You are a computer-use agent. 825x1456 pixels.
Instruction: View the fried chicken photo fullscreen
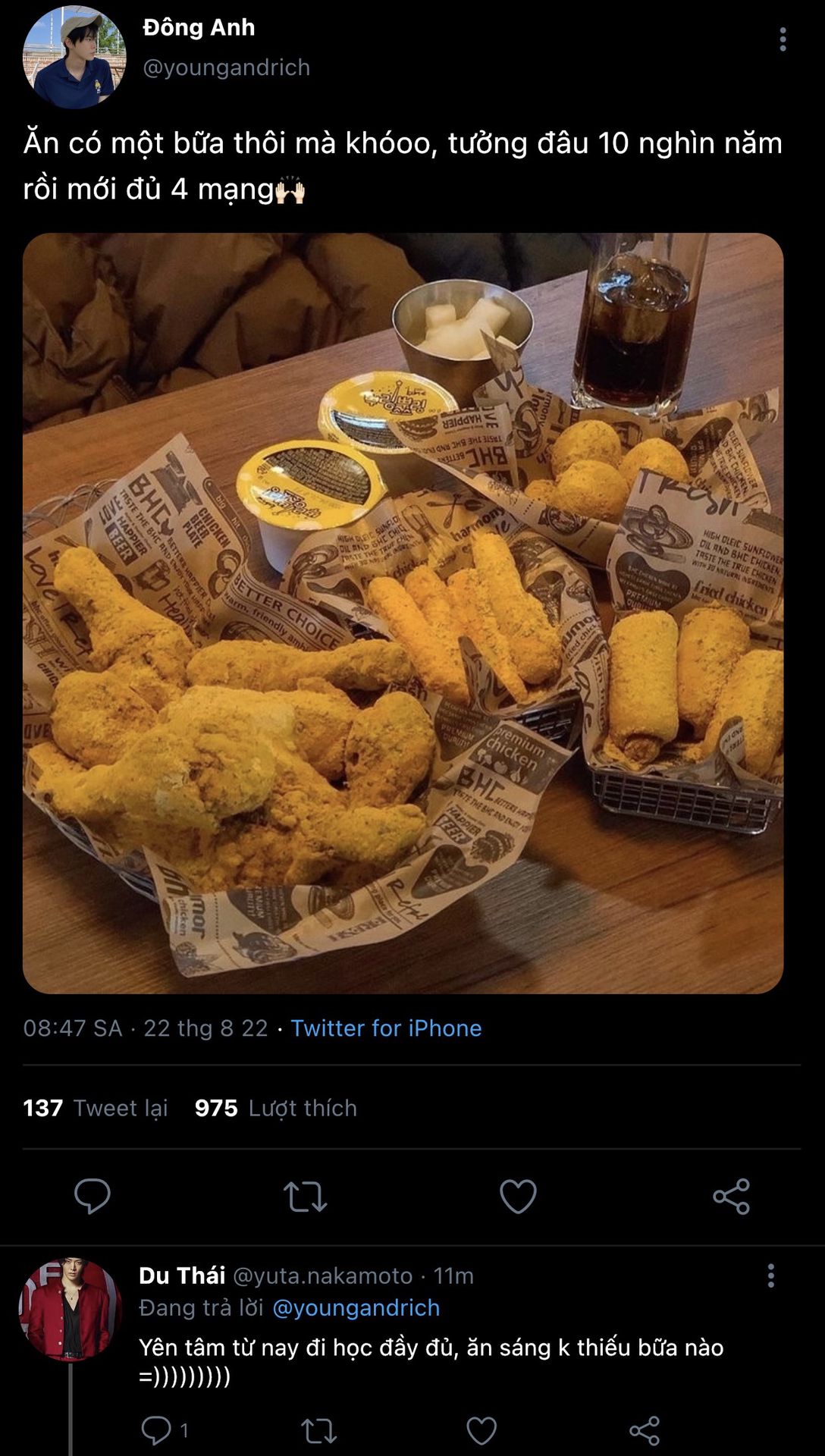point(403,613)
